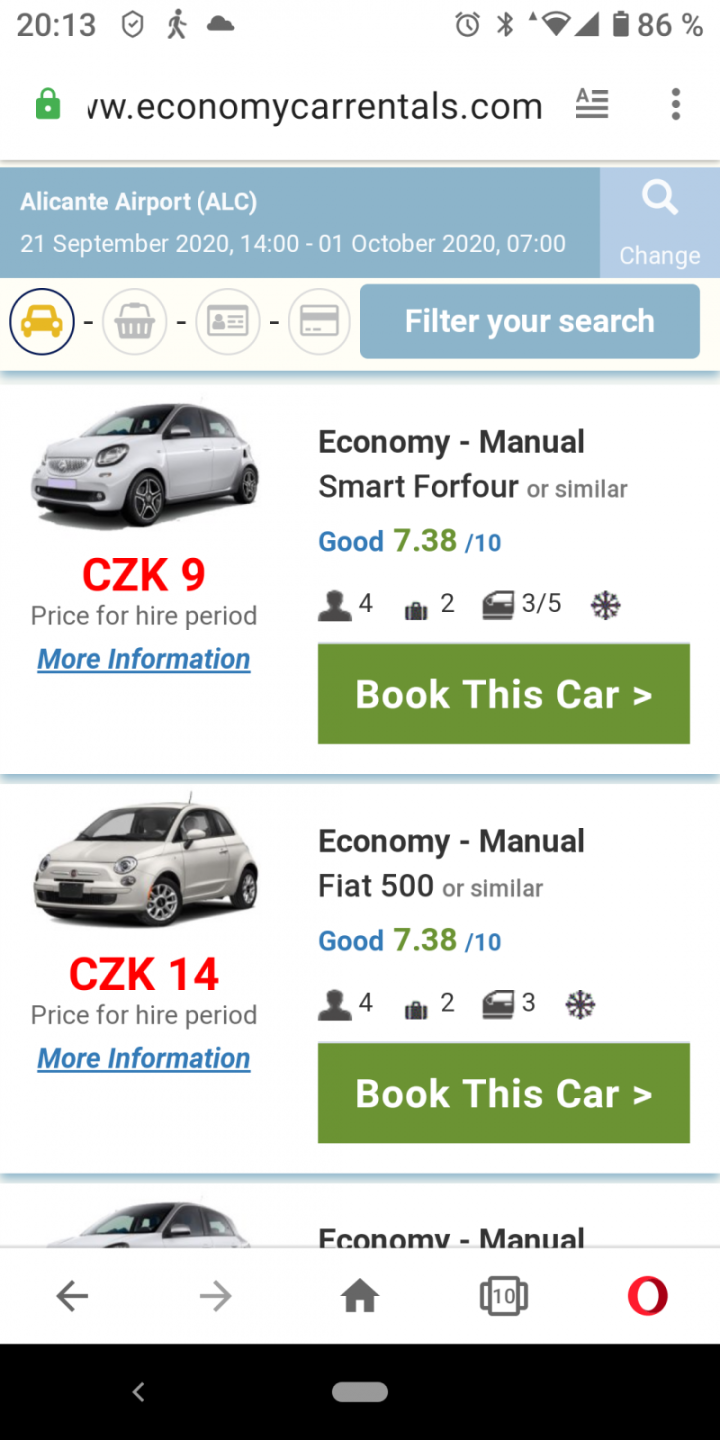Go to the browser home page

pos(360,1297)
